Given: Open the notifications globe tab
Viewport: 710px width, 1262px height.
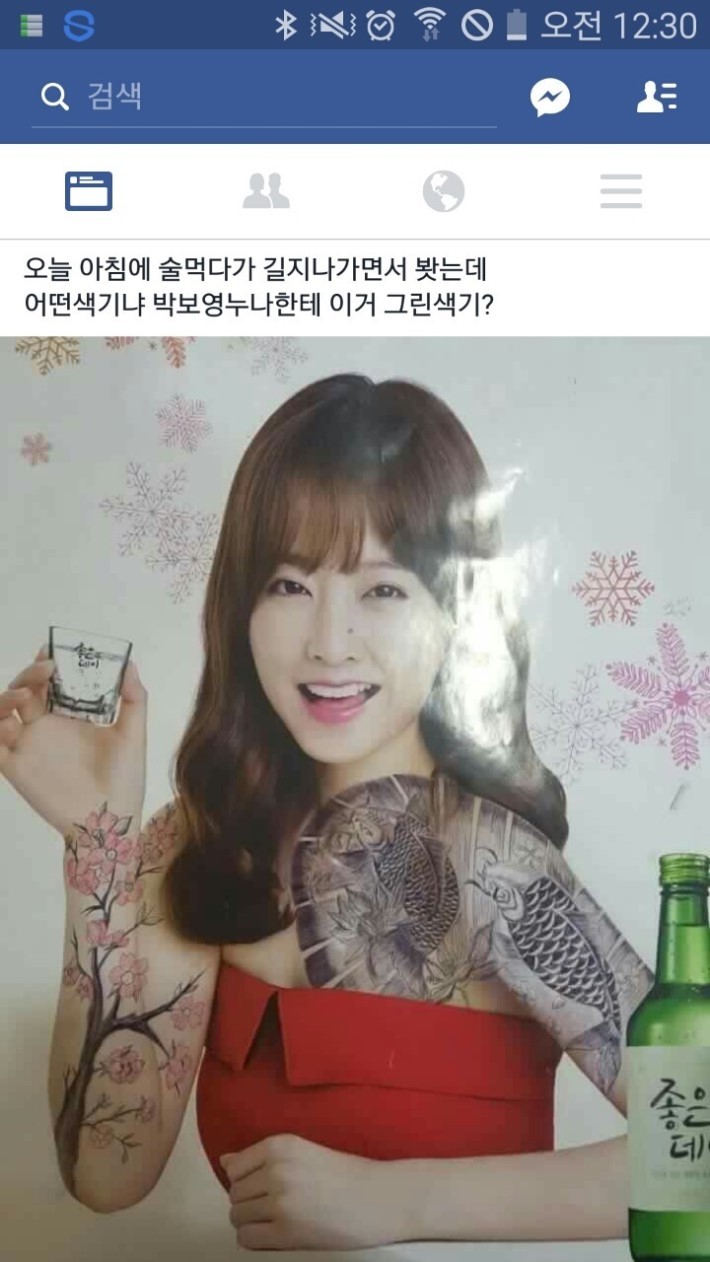Looking at the screenshot, I should pyautogui.click(x=443, y=191).
